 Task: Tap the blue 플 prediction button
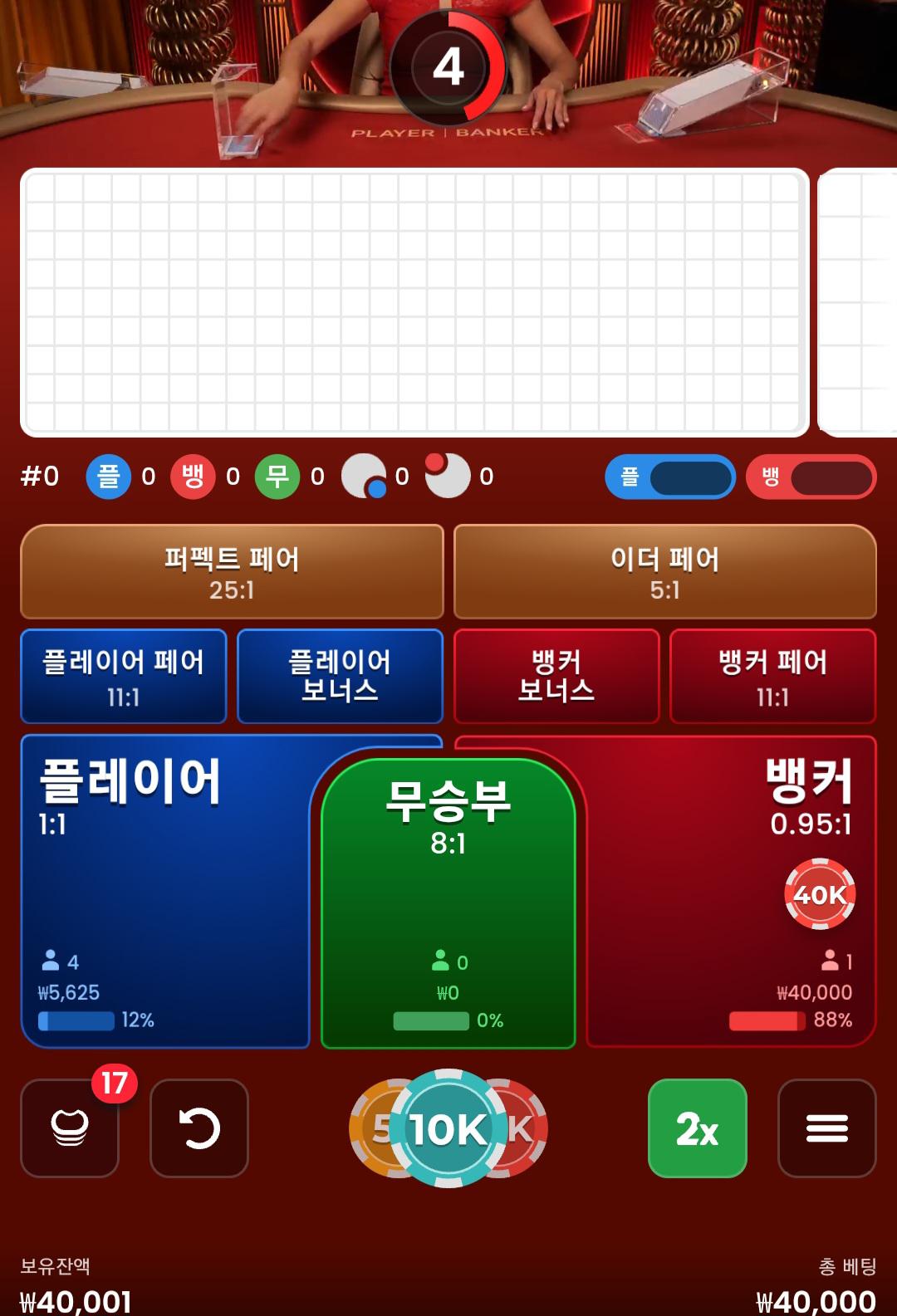click(x=670, y=477)
